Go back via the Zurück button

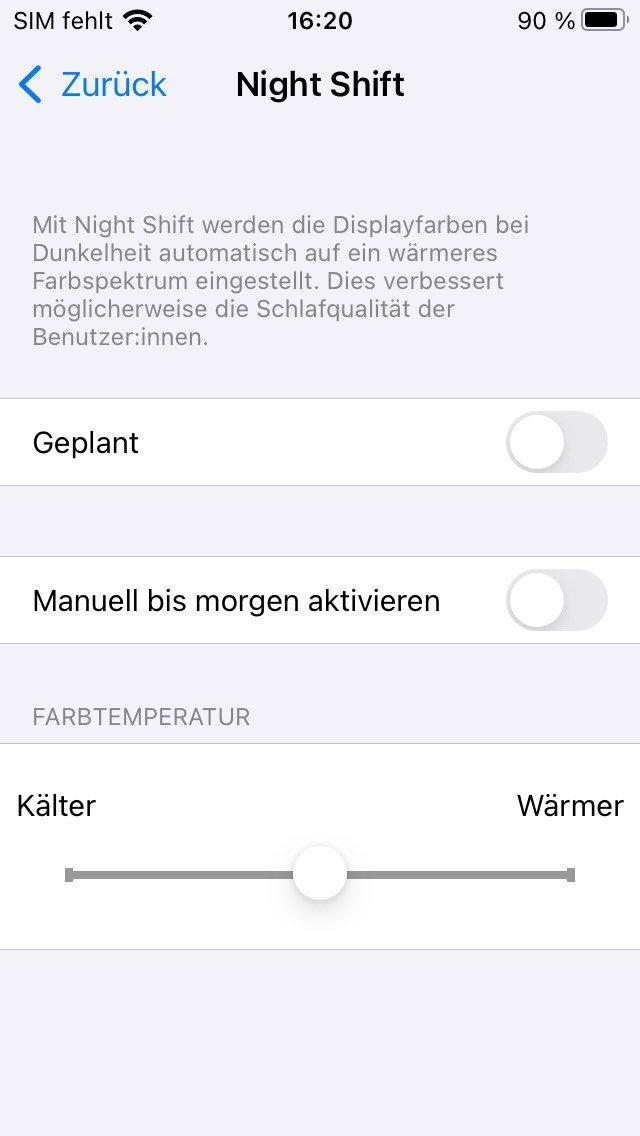tap(93, 84)
